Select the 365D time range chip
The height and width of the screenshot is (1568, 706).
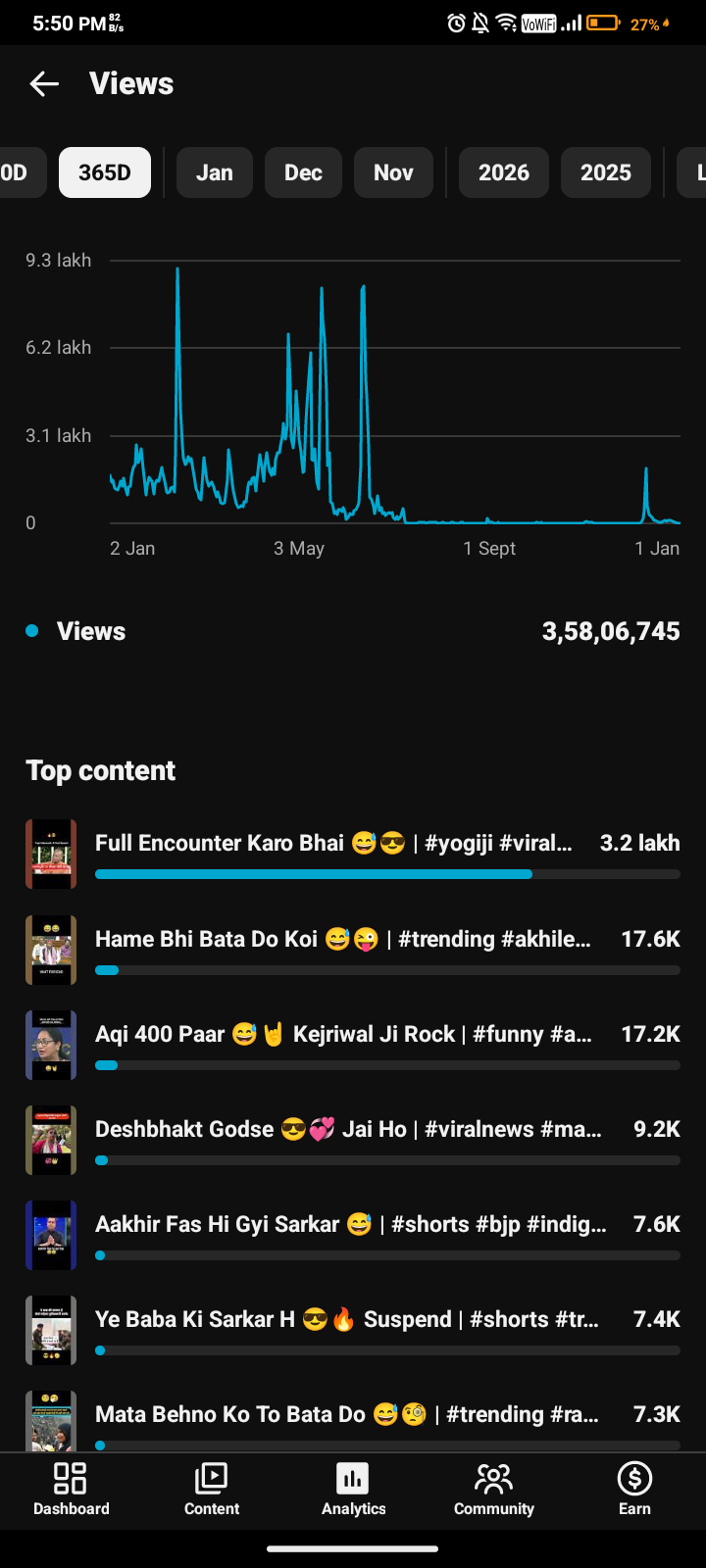tap(105, 172)
